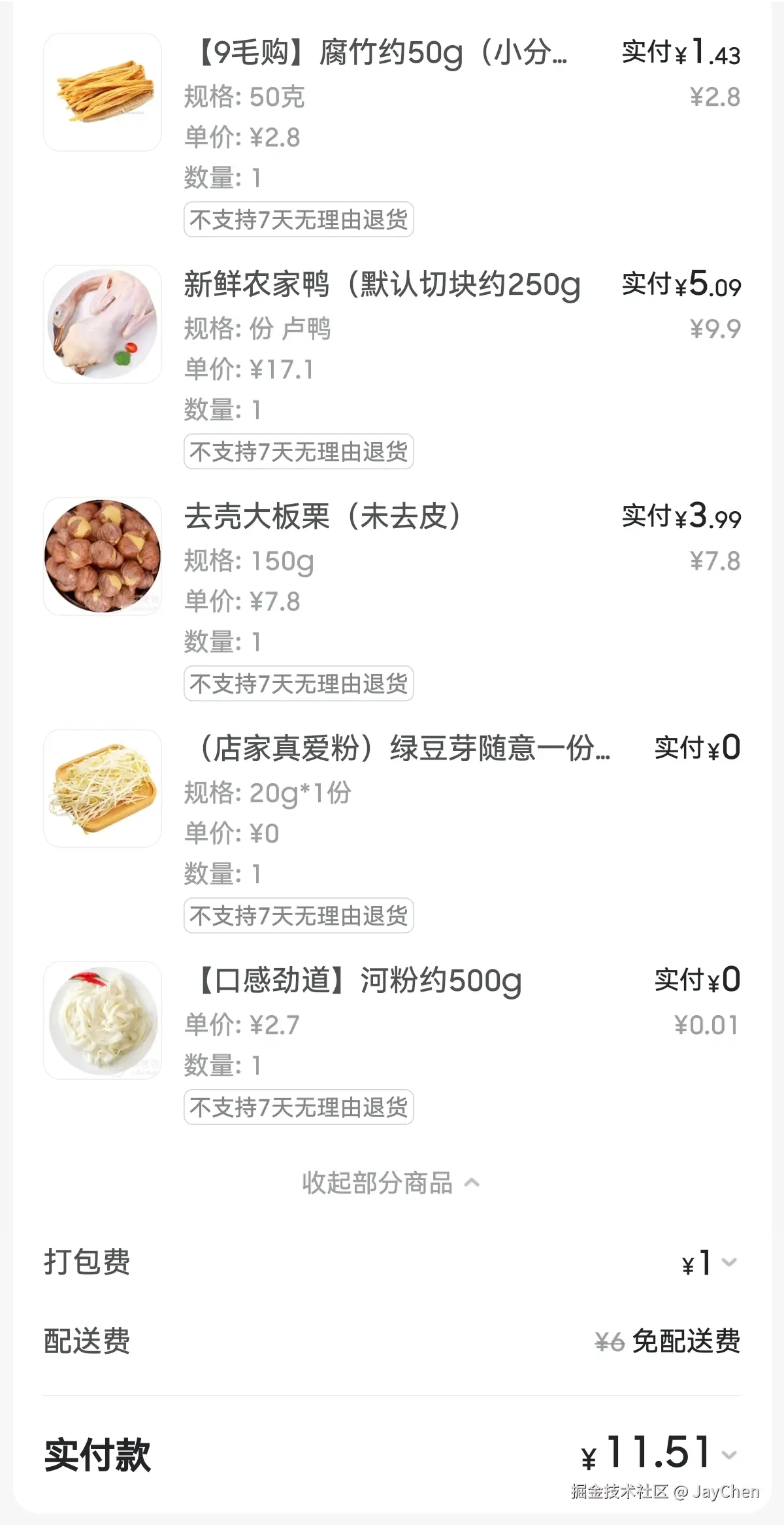Tap the 不支持7天无理由退货 tag on 腐竹
Screen dimensions: 784x1525
point(299,221)
